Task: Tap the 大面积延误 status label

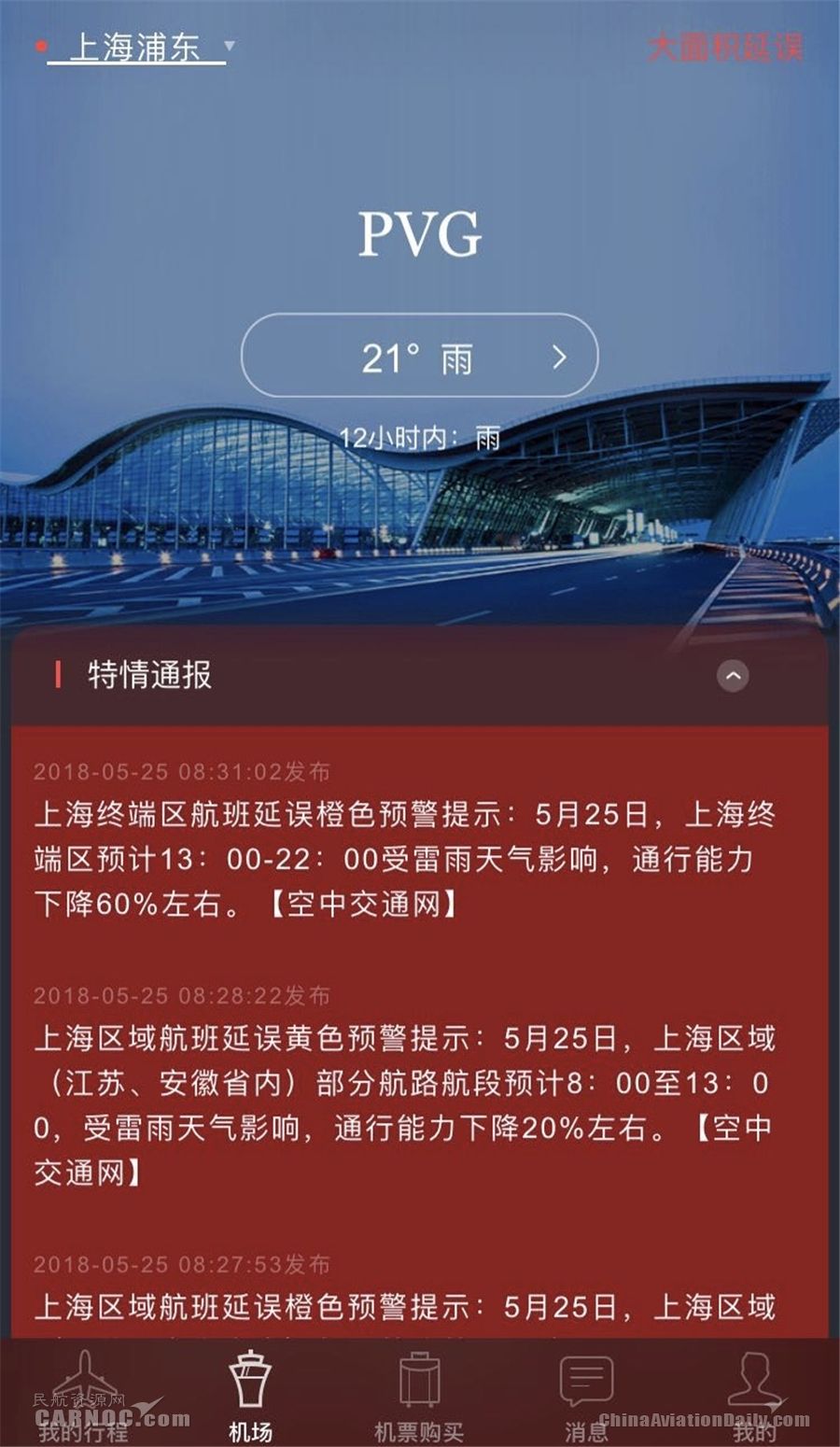Action: click(x=724, y=47)
